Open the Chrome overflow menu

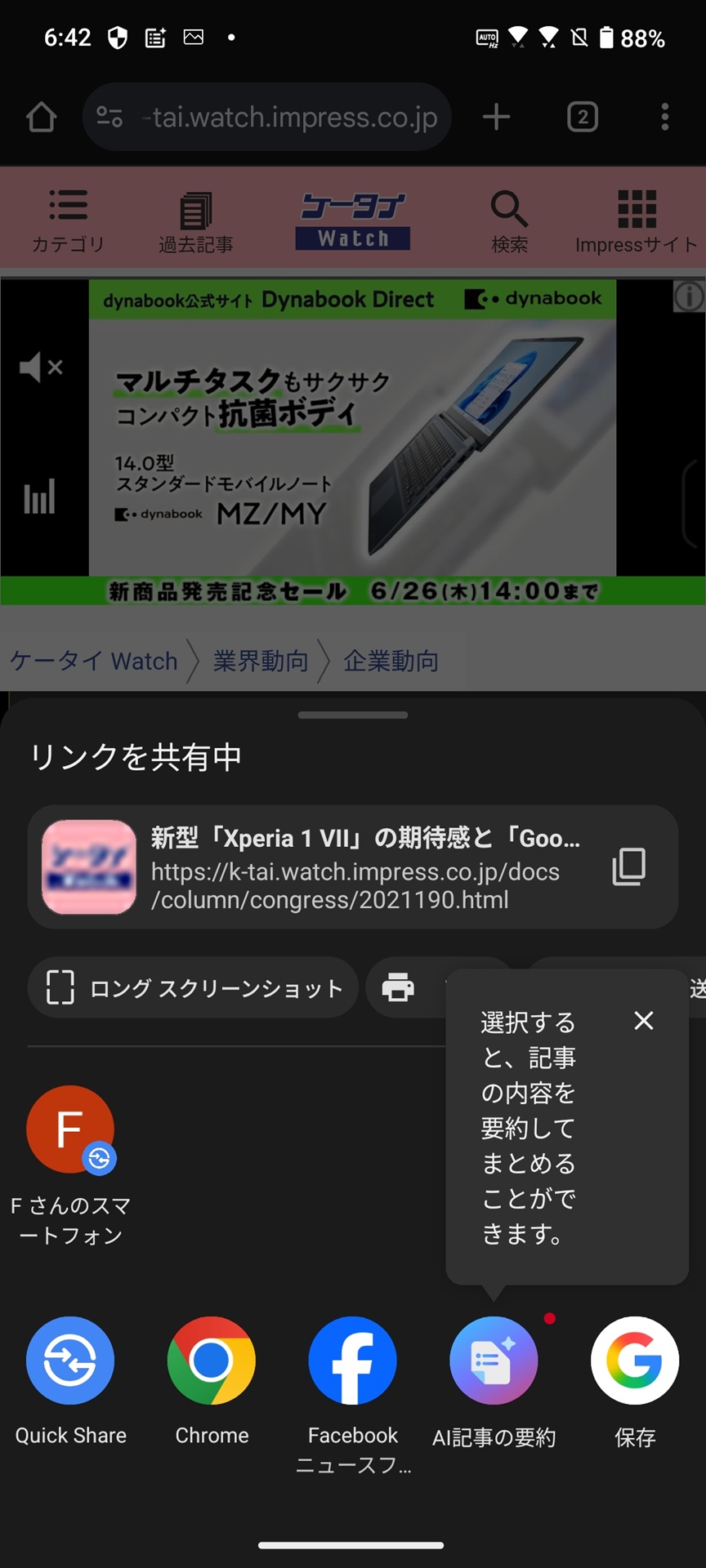tap(665, 118)
